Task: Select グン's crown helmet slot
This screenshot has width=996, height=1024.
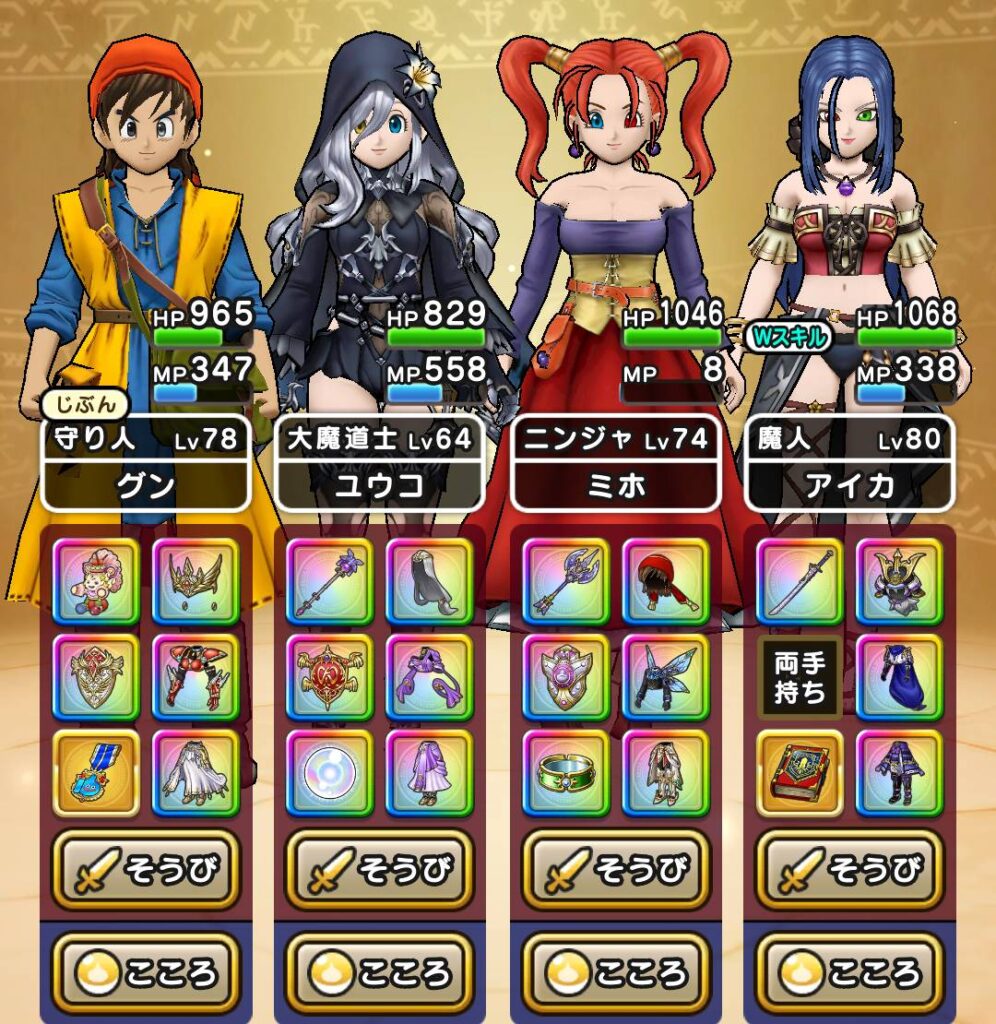Action: tap(195, 582)
